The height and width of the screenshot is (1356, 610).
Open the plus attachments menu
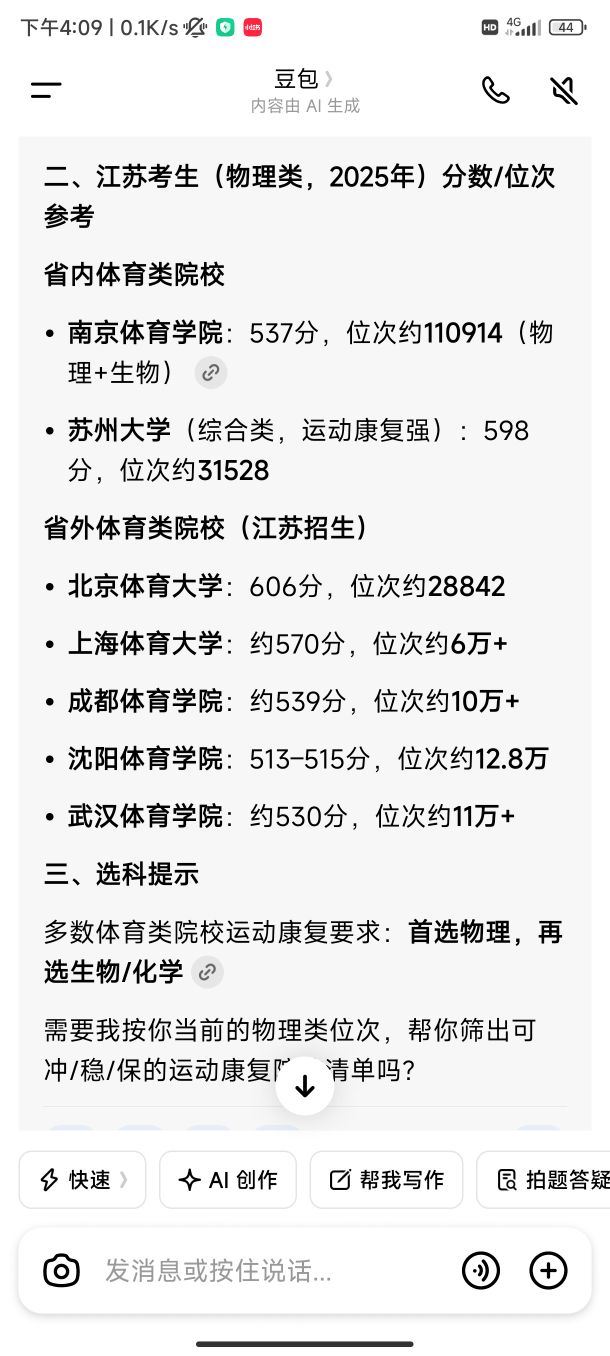pos(548,1271)
